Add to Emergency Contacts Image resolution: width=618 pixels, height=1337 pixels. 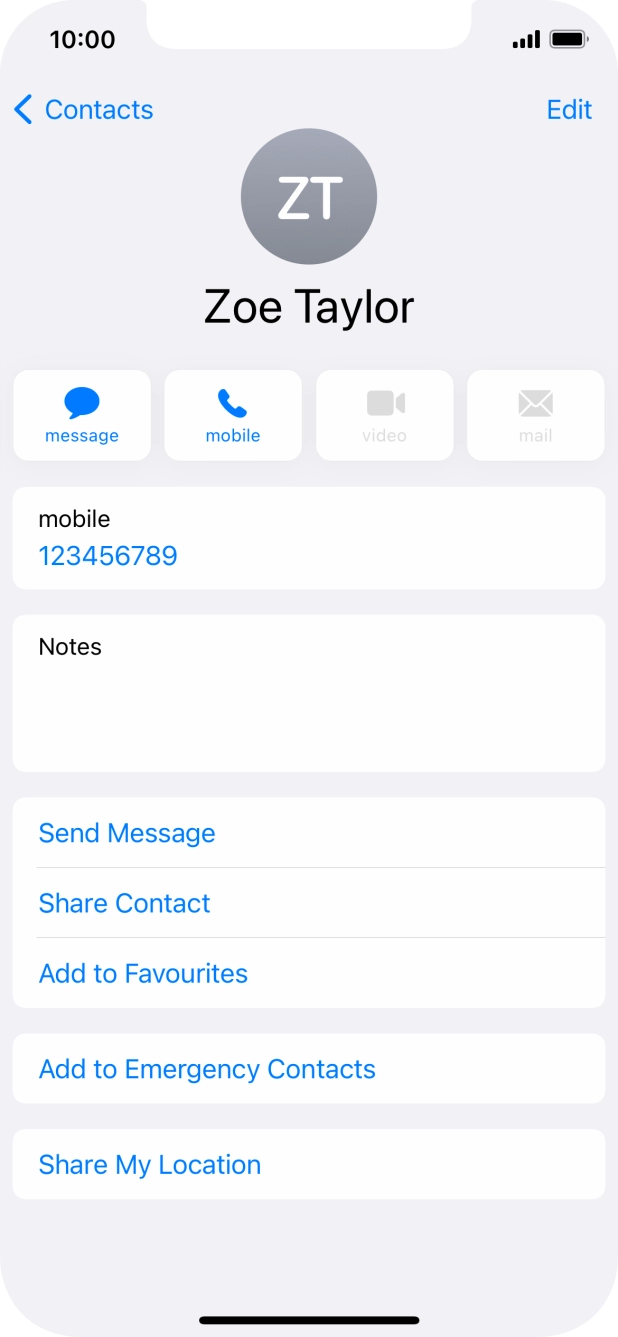[309, 1069]
